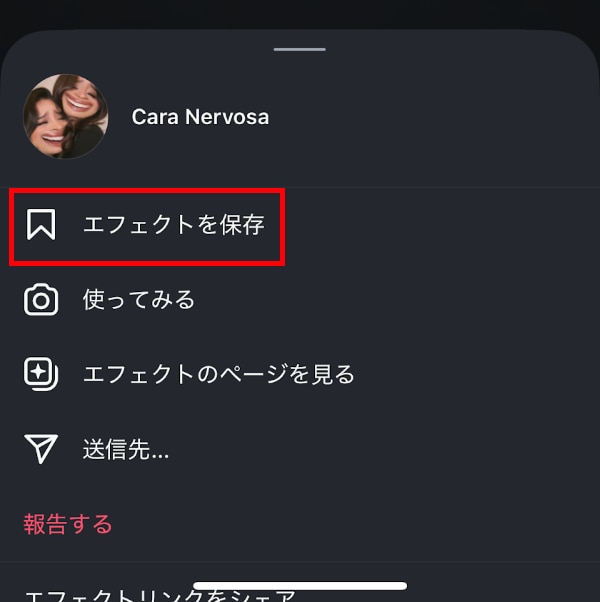
Task: Save the effect via エフェクトを保存
Action: 172,225
